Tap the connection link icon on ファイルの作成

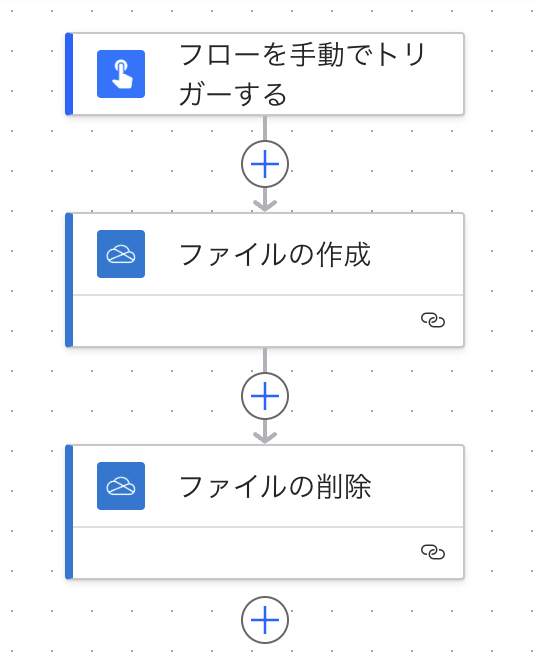click(x=433, y=320)
